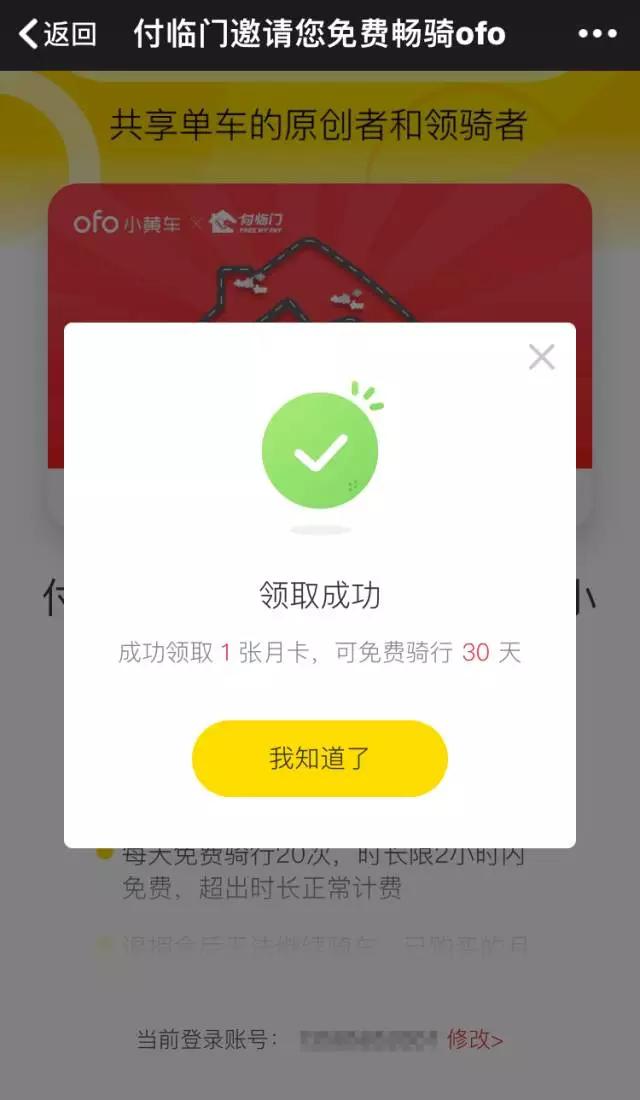Confirm with the 我知道了 button

(x=320, y=758)
